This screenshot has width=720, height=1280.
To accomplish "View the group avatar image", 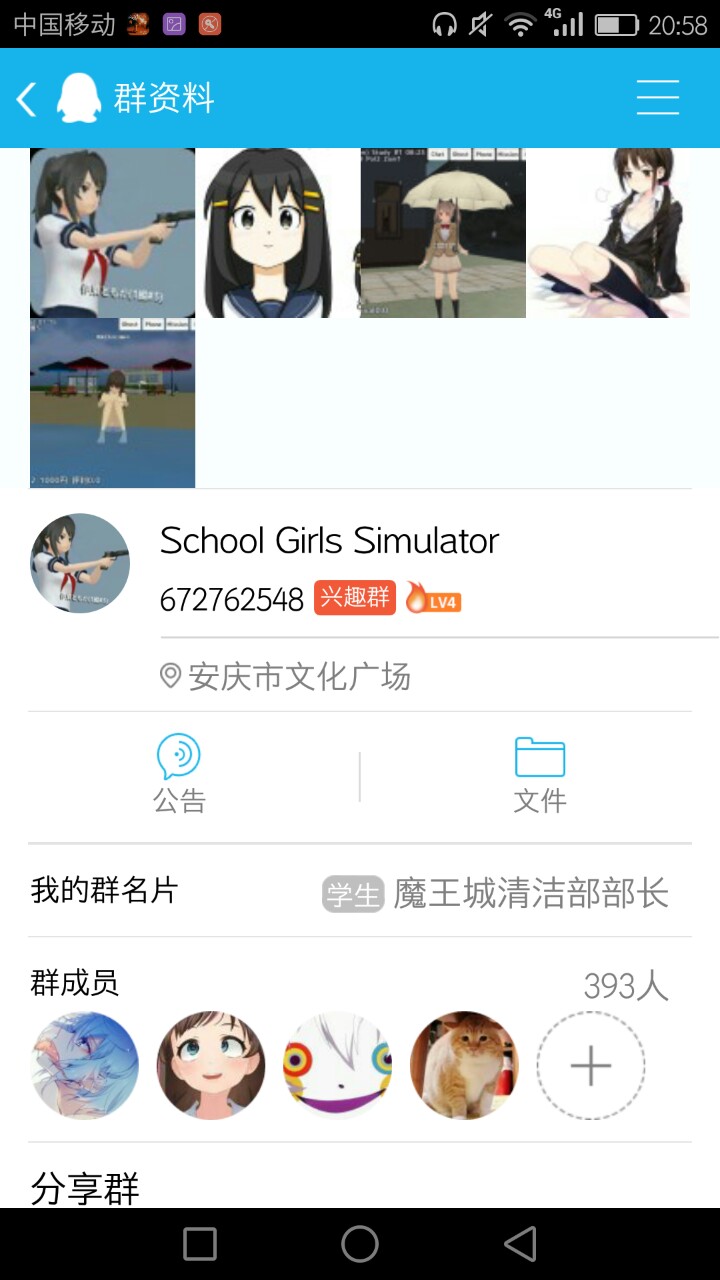I will (80, 563).
